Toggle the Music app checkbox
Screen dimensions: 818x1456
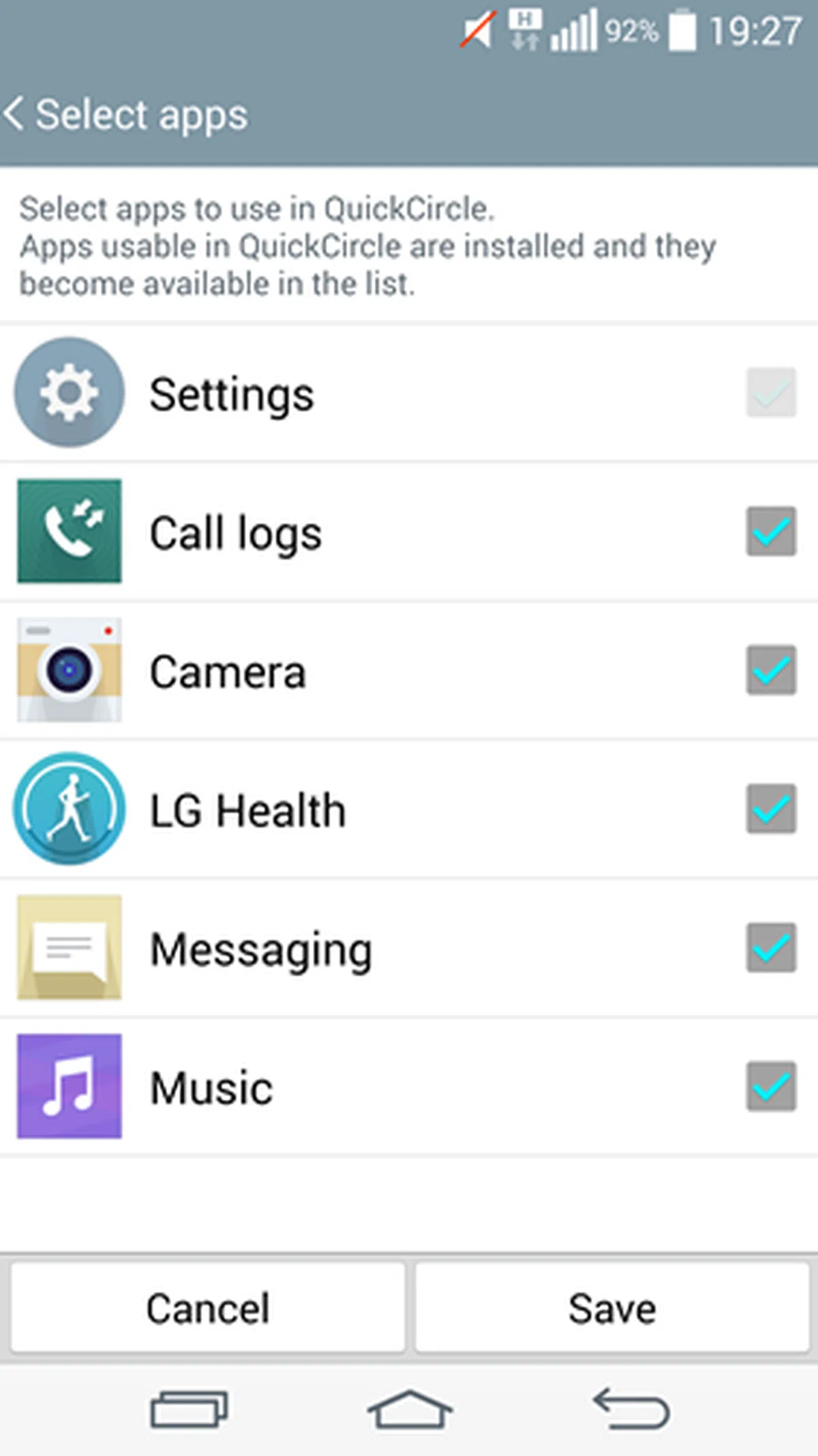pyautogui.click(x=771, y=1086)
